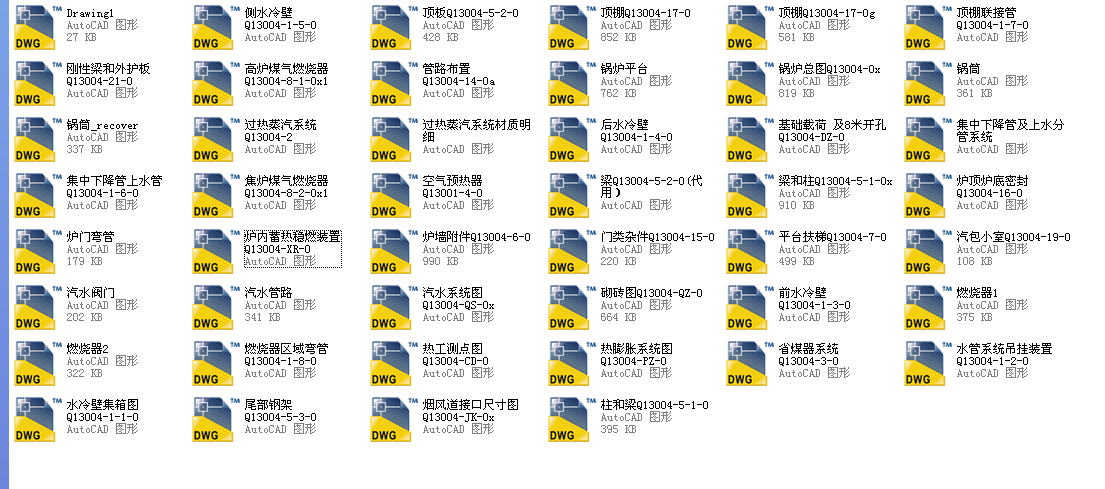Tap the 烟风道接口尺寸图 file
Viewport: 1105px width, 489px height.
coord(390,419)
